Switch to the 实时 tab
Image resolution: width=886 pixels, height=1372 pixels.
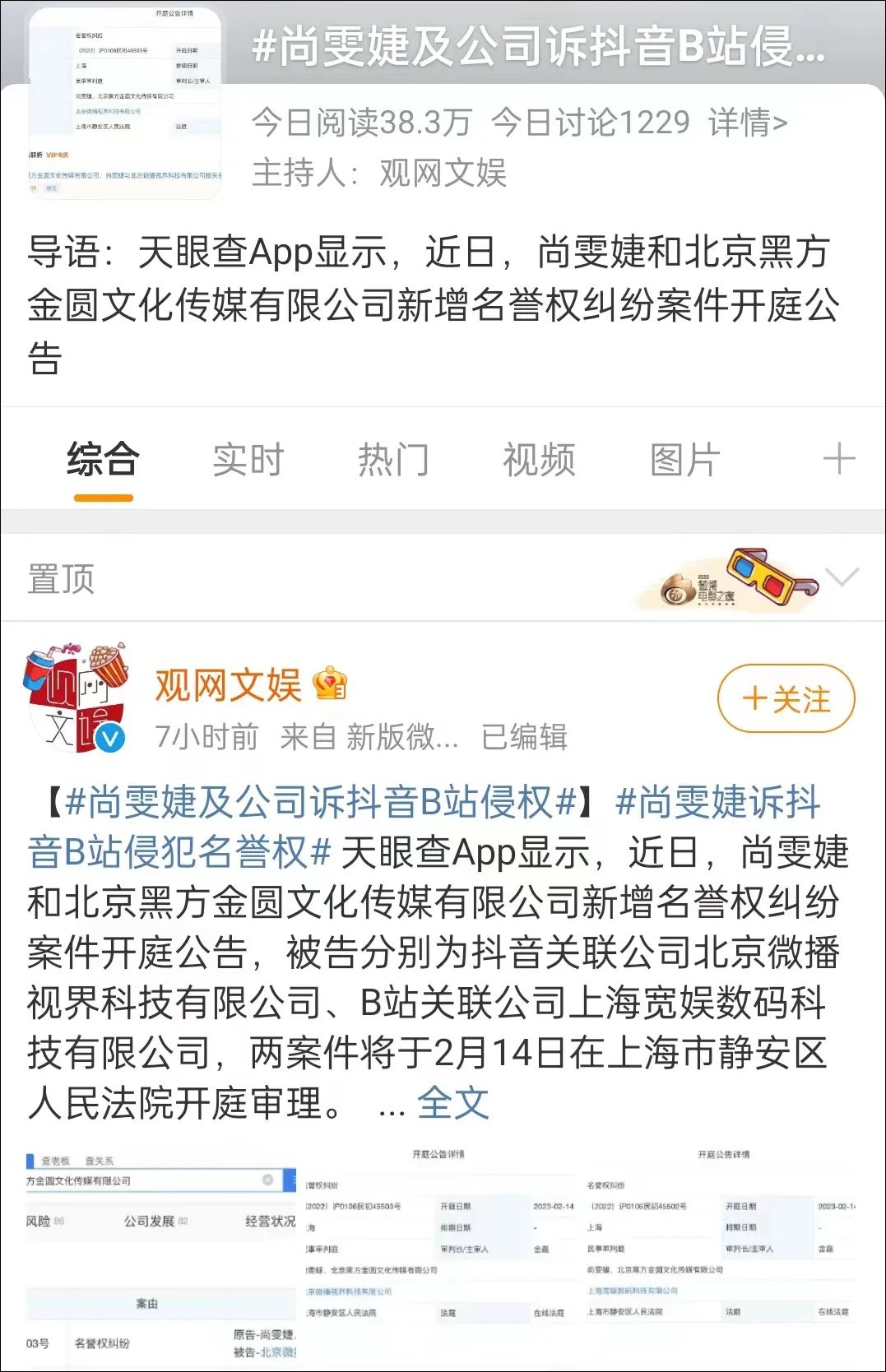click(x=248, y=460)
